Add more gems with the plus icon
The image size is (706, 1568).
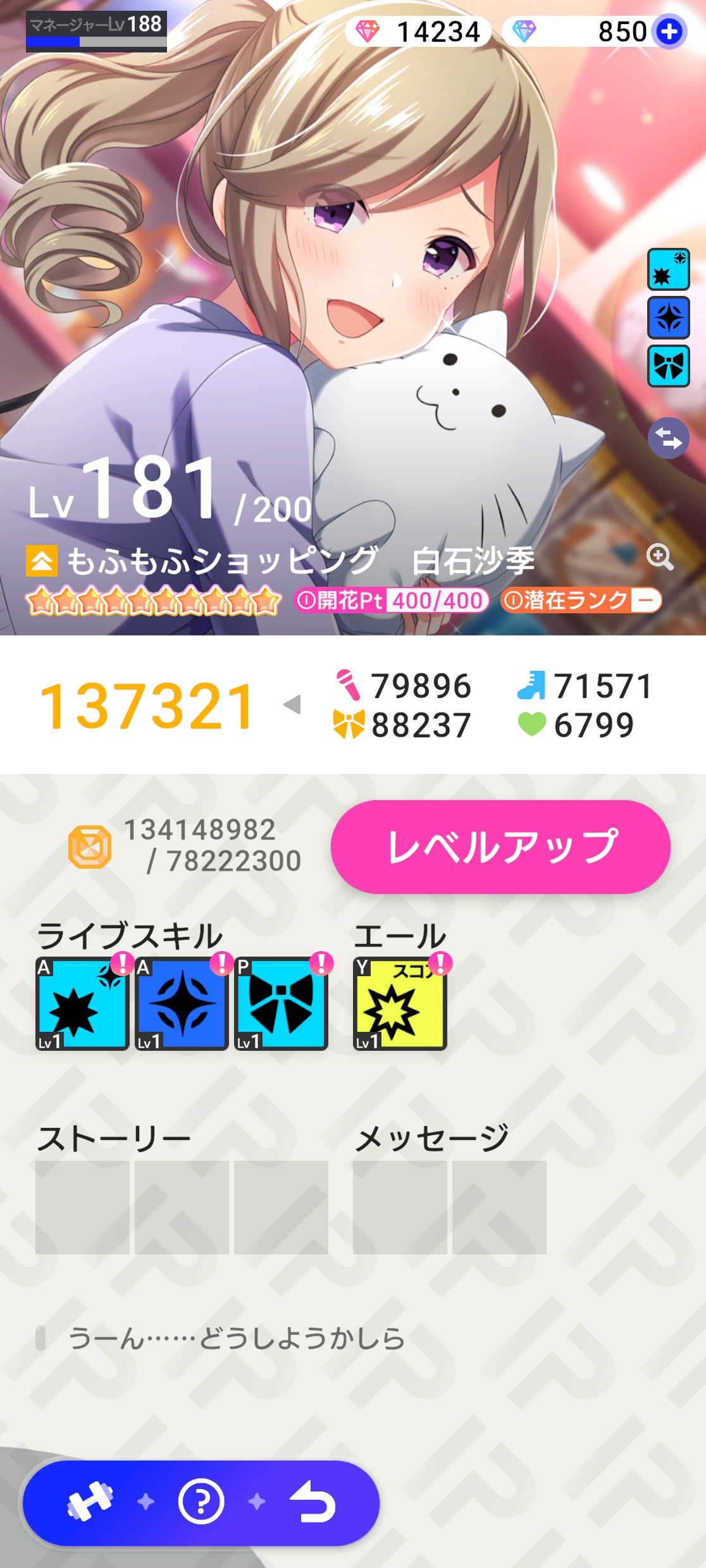669,32
